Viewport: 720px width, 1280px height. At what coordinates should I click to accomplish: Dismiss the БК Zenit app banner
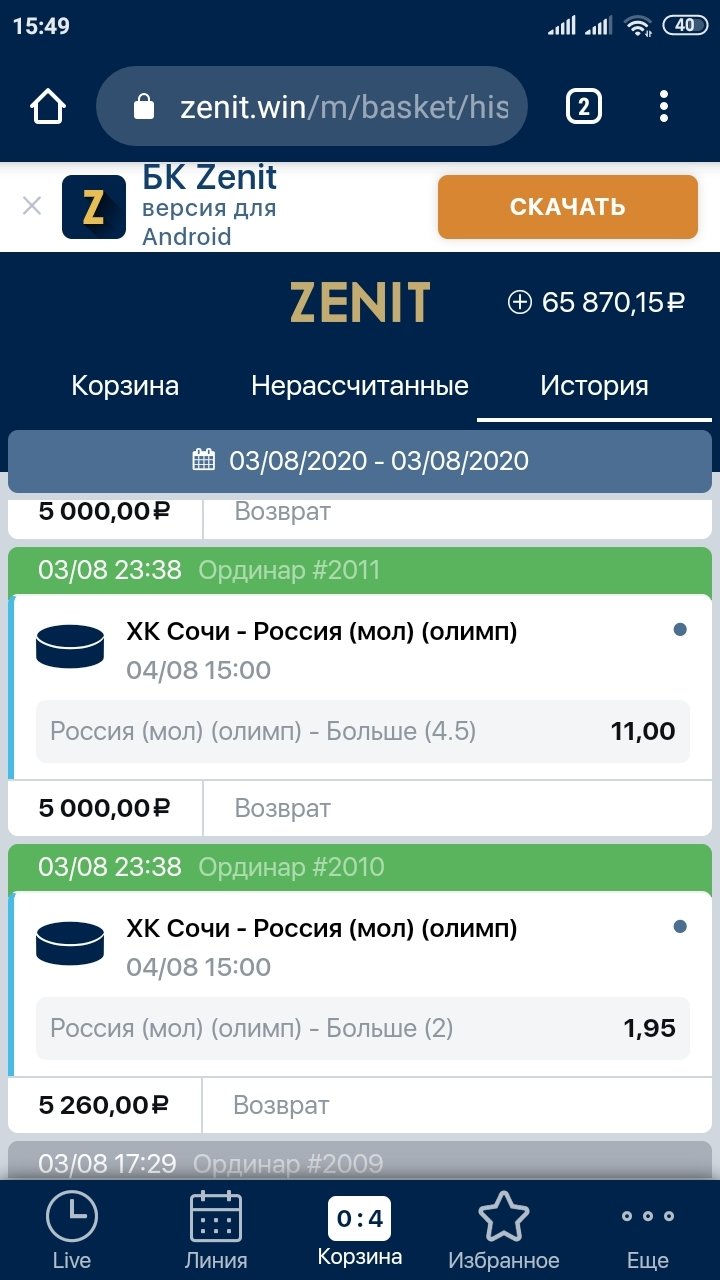pos(32,207)
